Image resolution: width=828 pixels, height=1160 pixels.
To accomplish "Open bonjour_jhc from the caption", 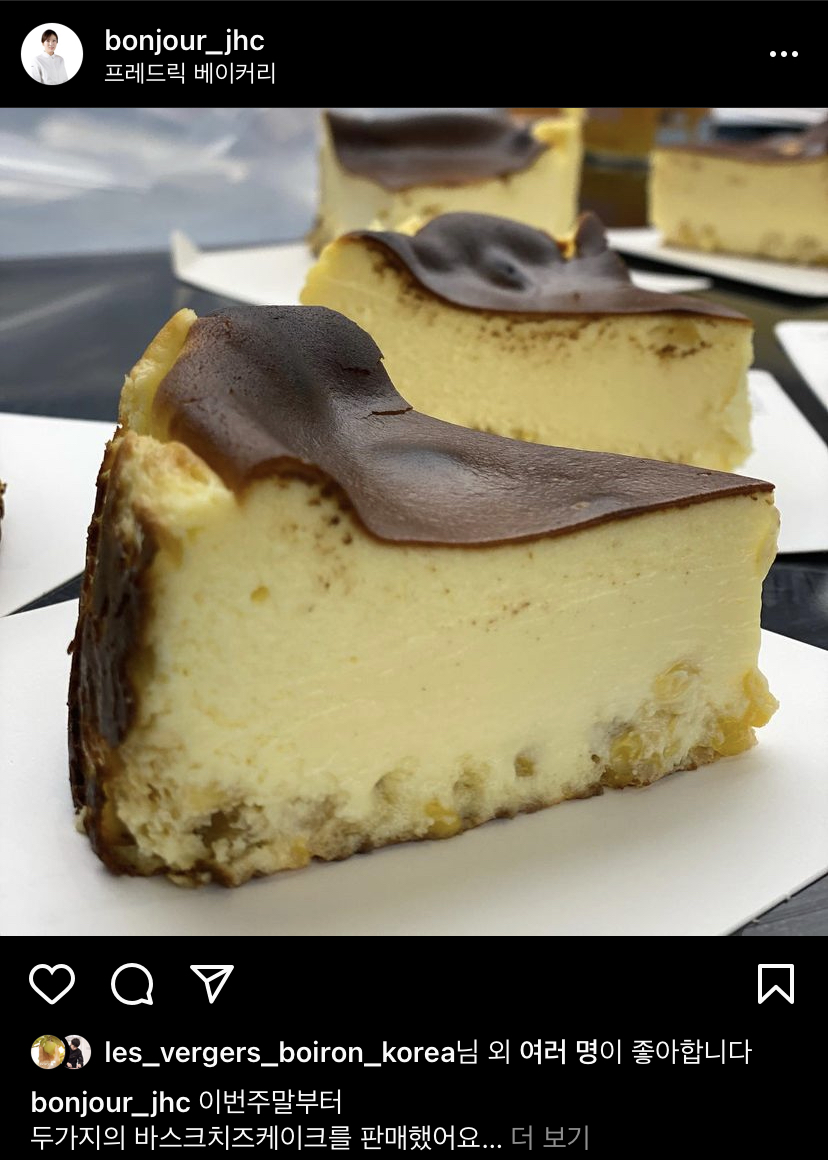I will point(110,1102).
